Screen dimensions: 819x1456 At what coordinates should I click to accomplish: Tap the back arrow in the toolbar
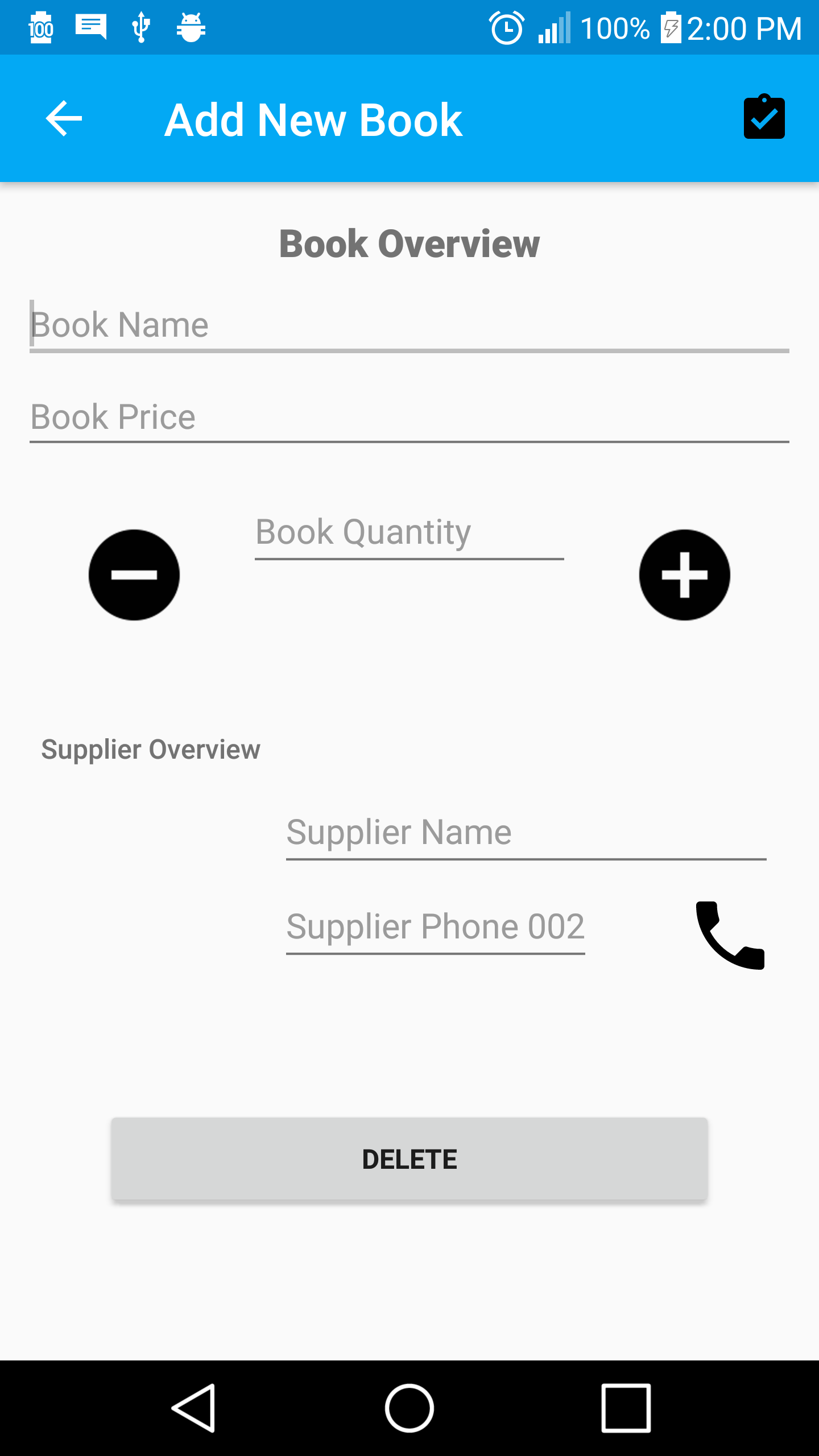(64, 119)
